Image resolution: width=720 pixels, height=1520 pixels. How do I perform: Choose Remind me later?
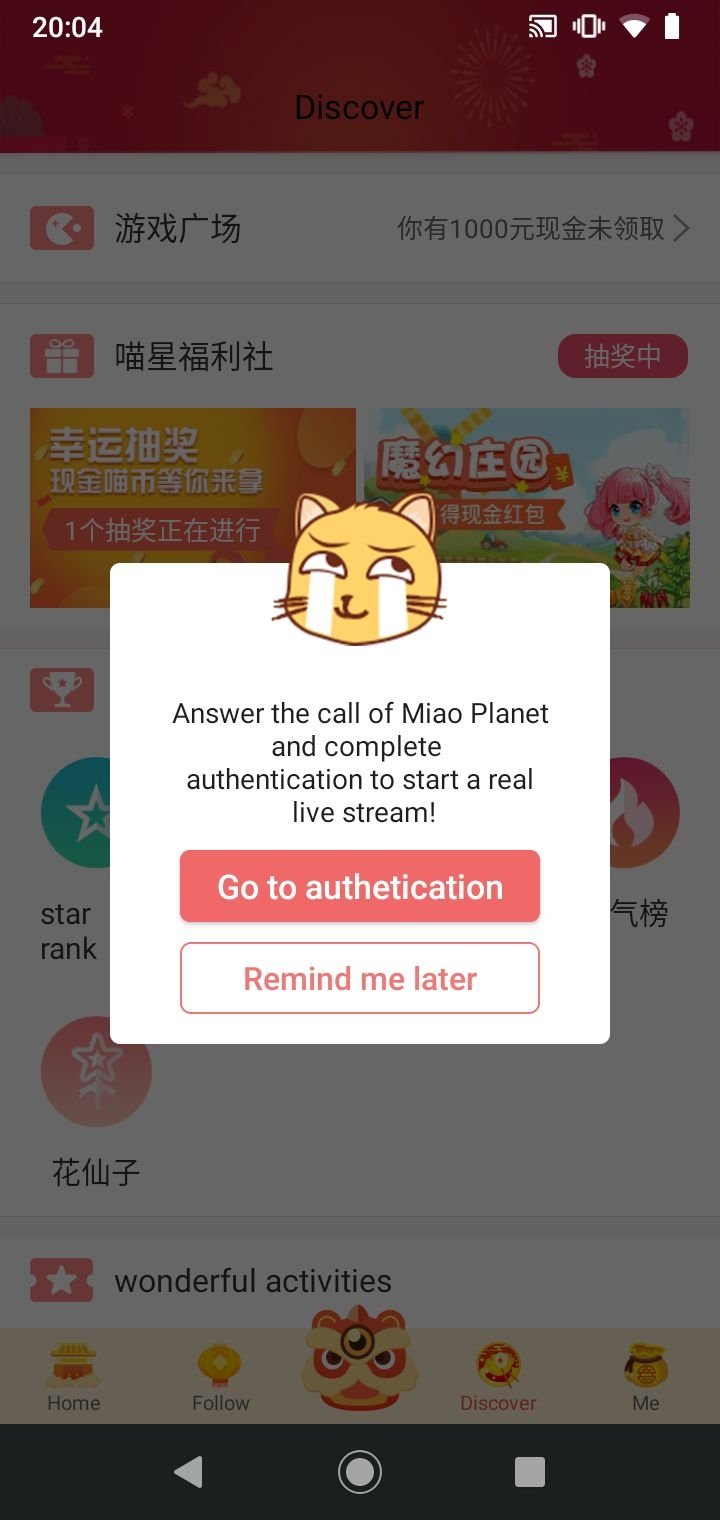tap(360, 978)
